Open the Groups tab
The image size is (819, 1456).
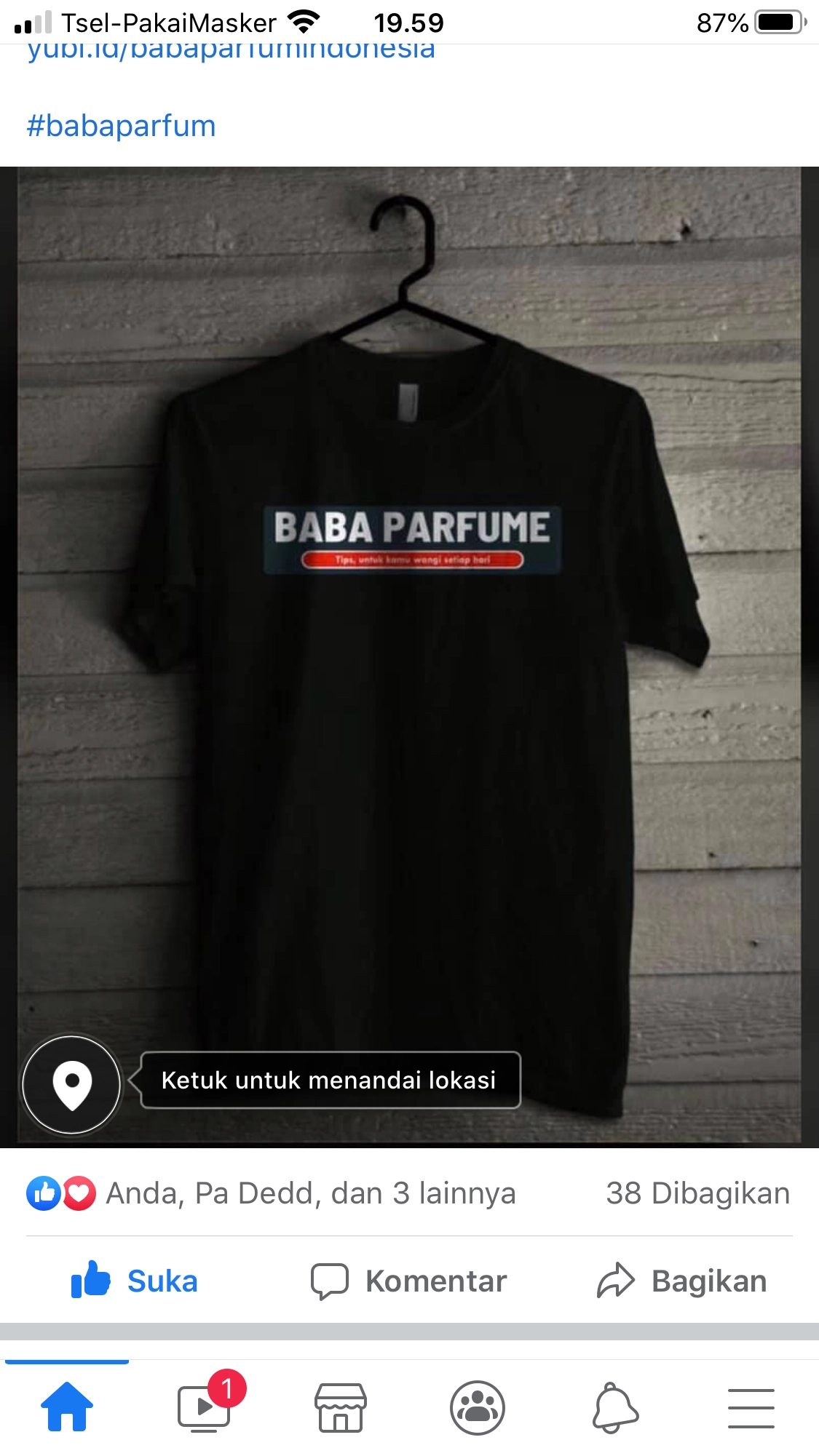point(478,1408)
